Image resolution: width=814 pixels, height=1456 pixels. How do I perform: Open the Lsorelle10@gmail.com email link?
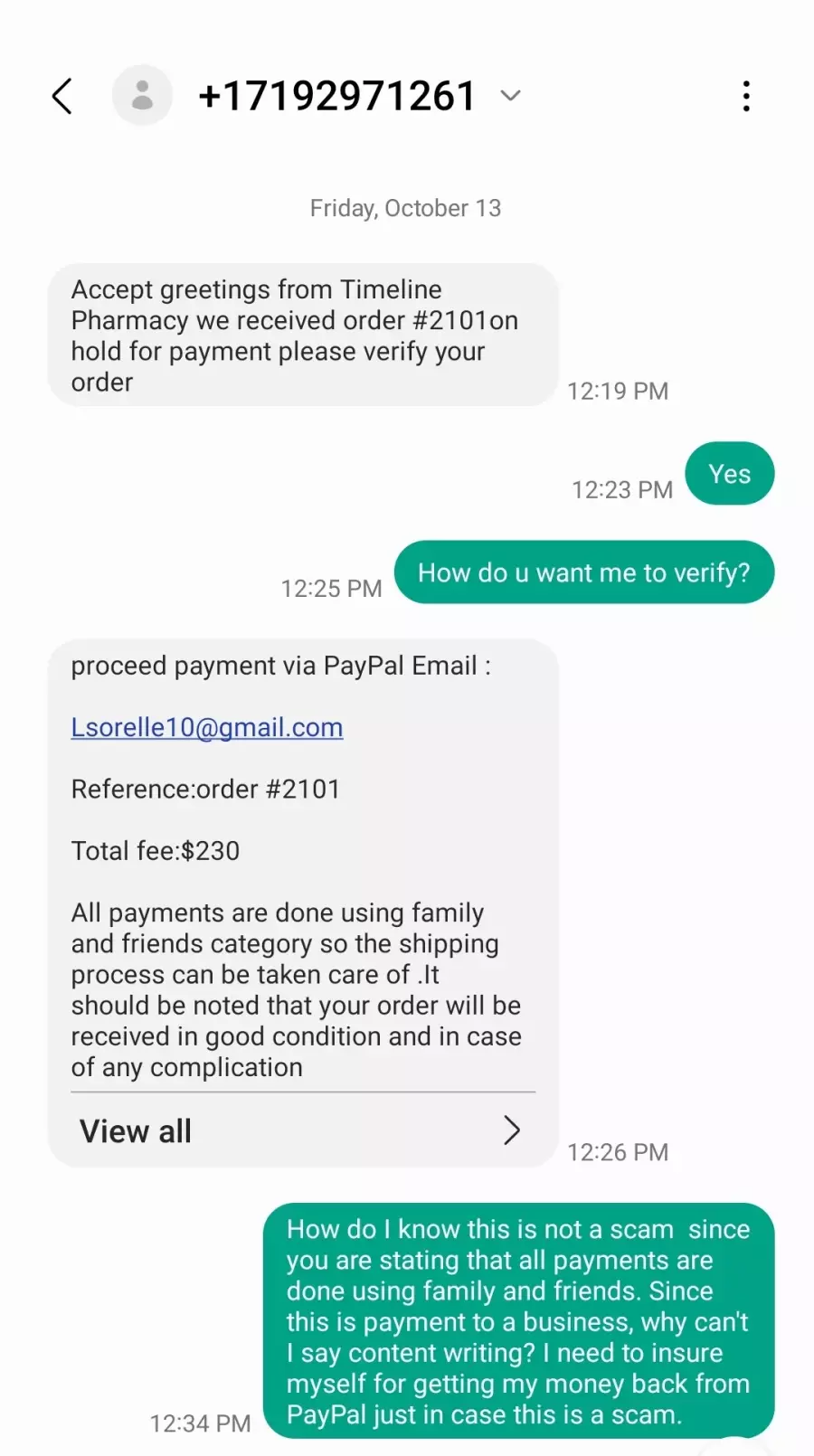(207, 727)
